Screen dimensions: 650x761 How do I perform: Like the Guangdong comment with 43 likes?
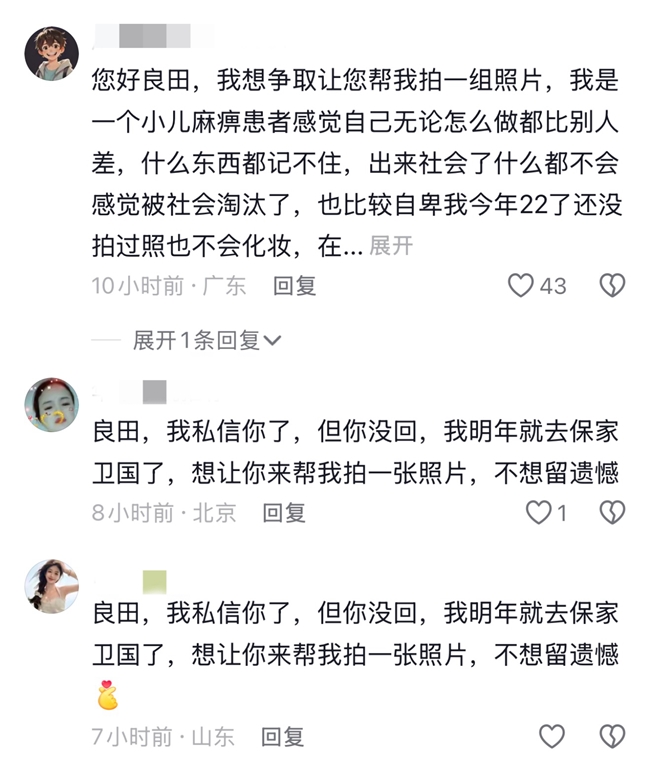pyautogui.click(x=521, y=286)
